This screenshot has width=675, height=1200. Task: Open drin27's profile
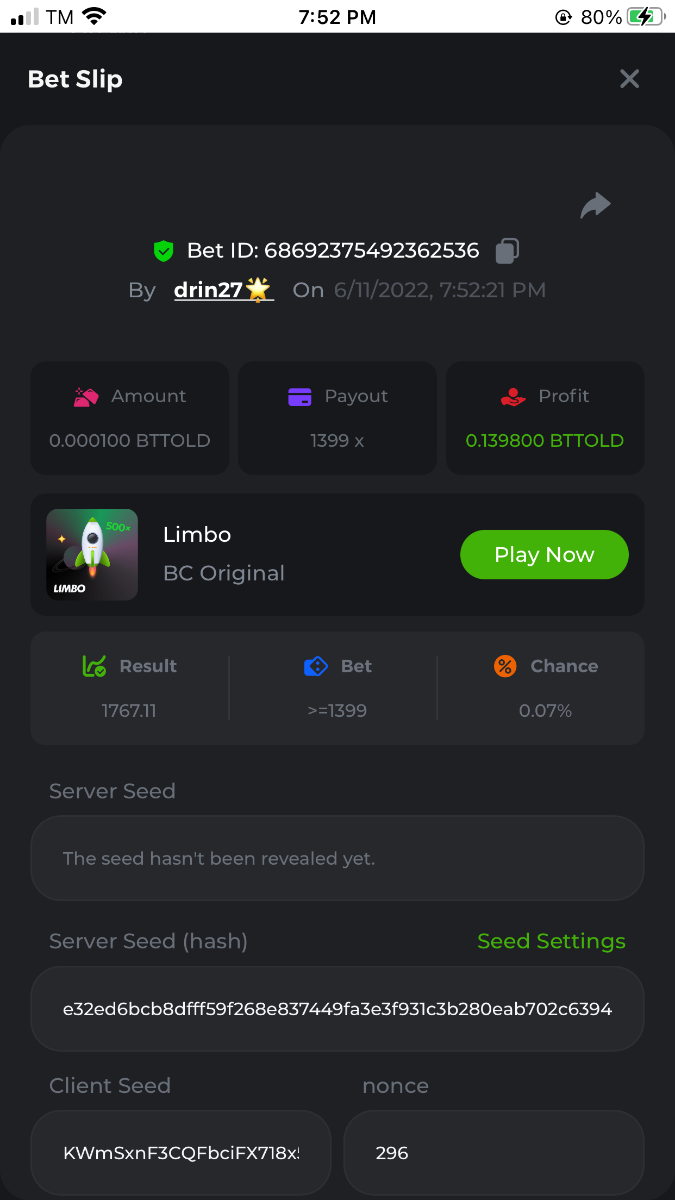222,290
